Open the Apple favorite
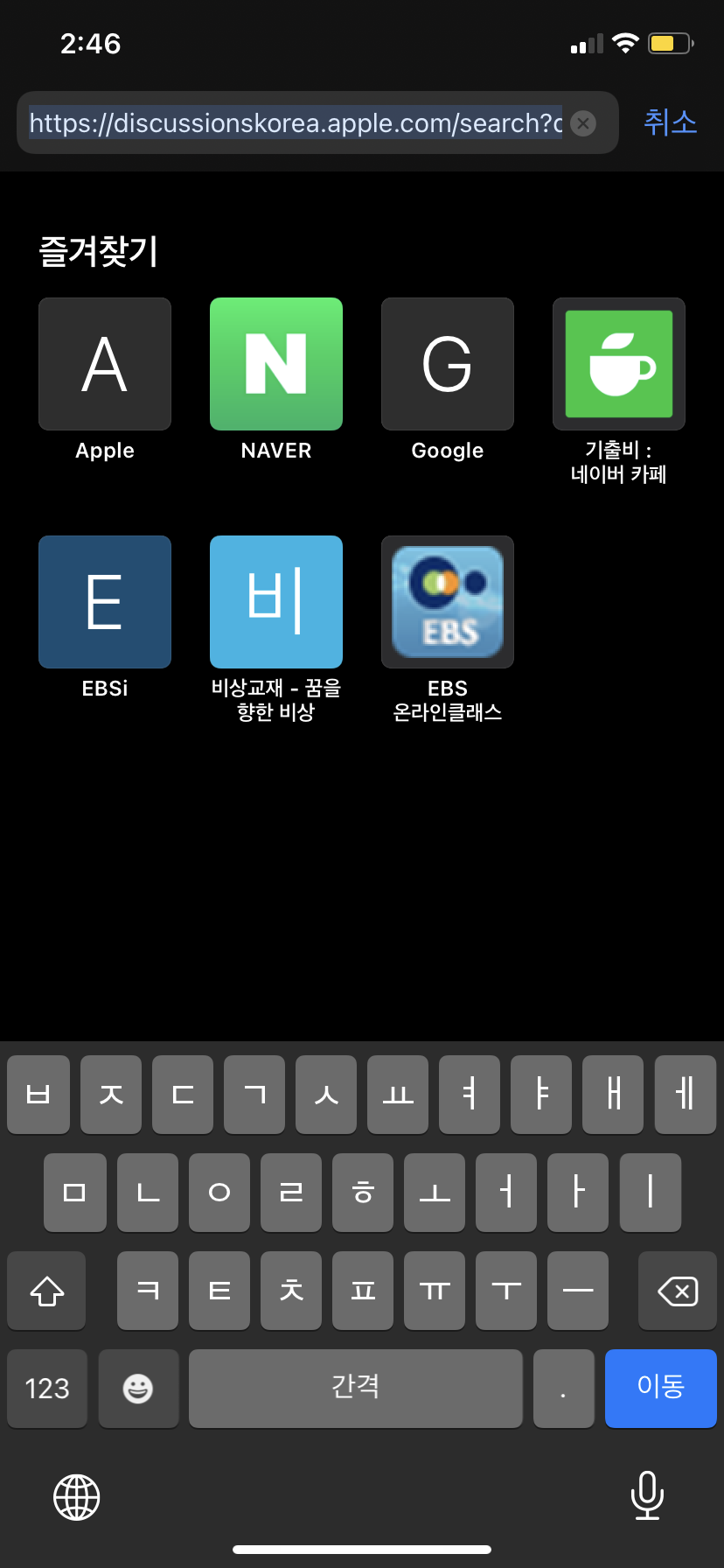The height and width of the screenshot is (1568, 724). (105, 364)
